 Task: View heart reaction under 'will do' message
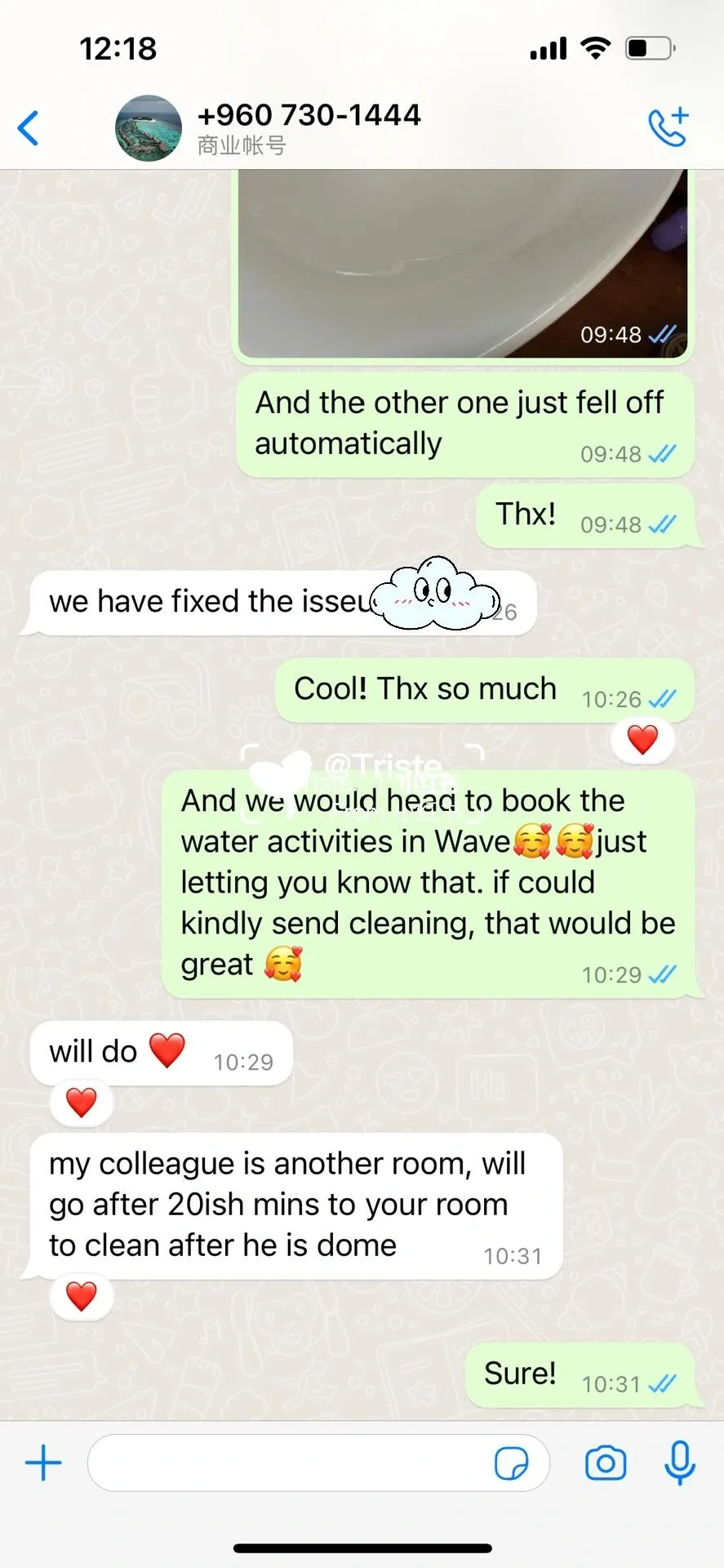pyautogui.click(x=82, y=1102)
